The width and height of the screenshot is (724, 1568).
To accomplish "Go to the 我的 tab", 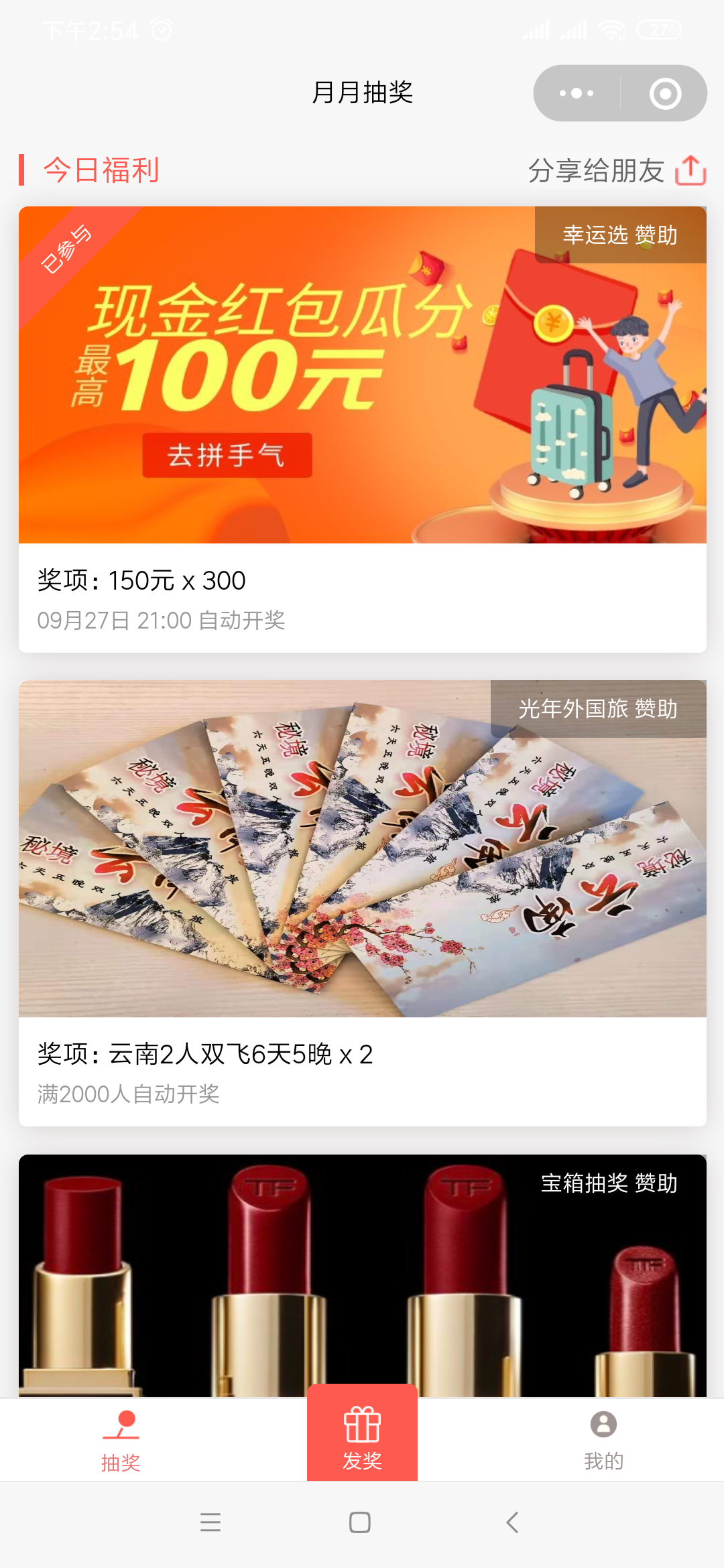I will pos(603,1439).
